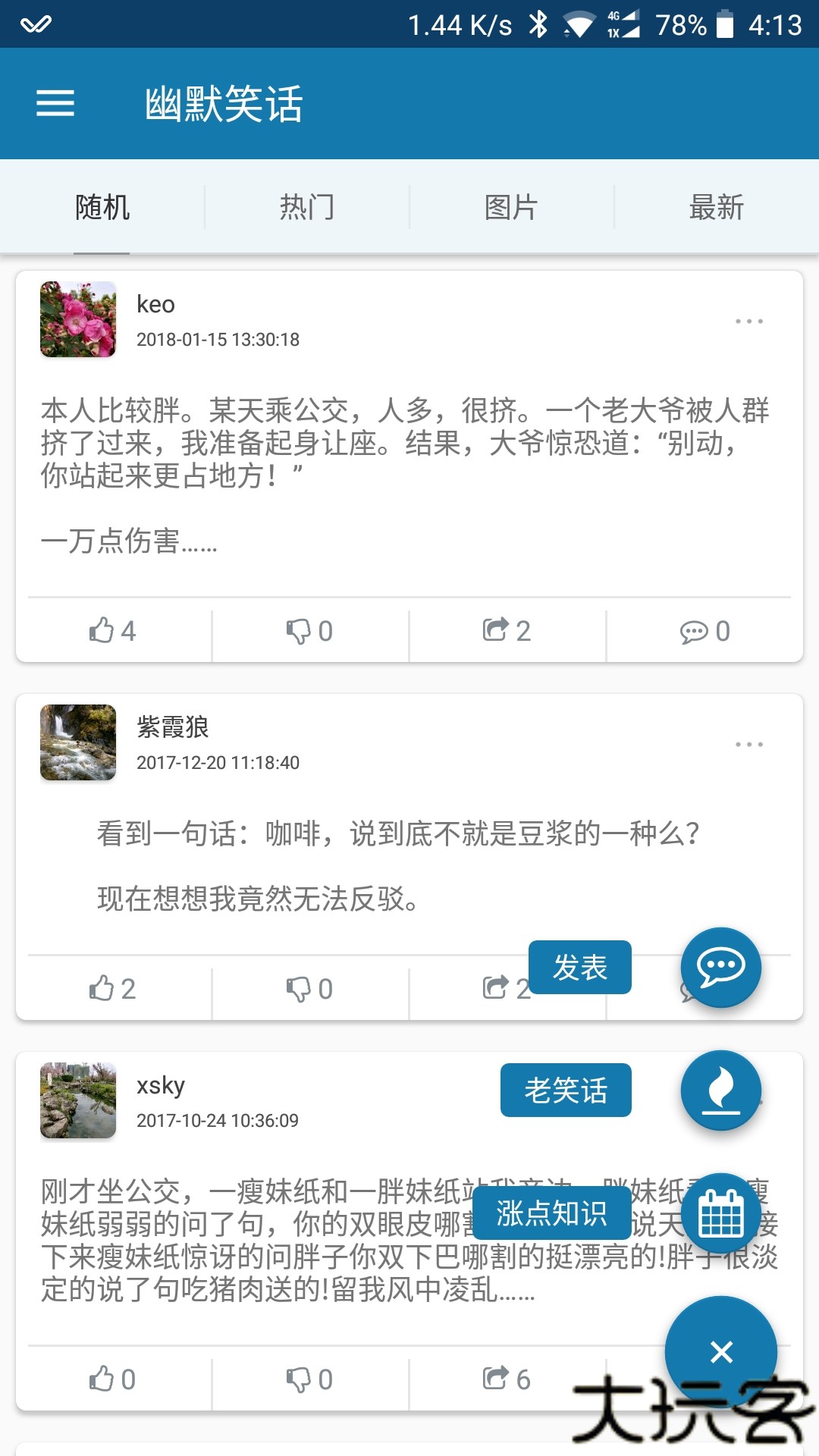Expand the overflow menu on keo's post
This screenshot has height=1456, width=819.
[750, 322]
